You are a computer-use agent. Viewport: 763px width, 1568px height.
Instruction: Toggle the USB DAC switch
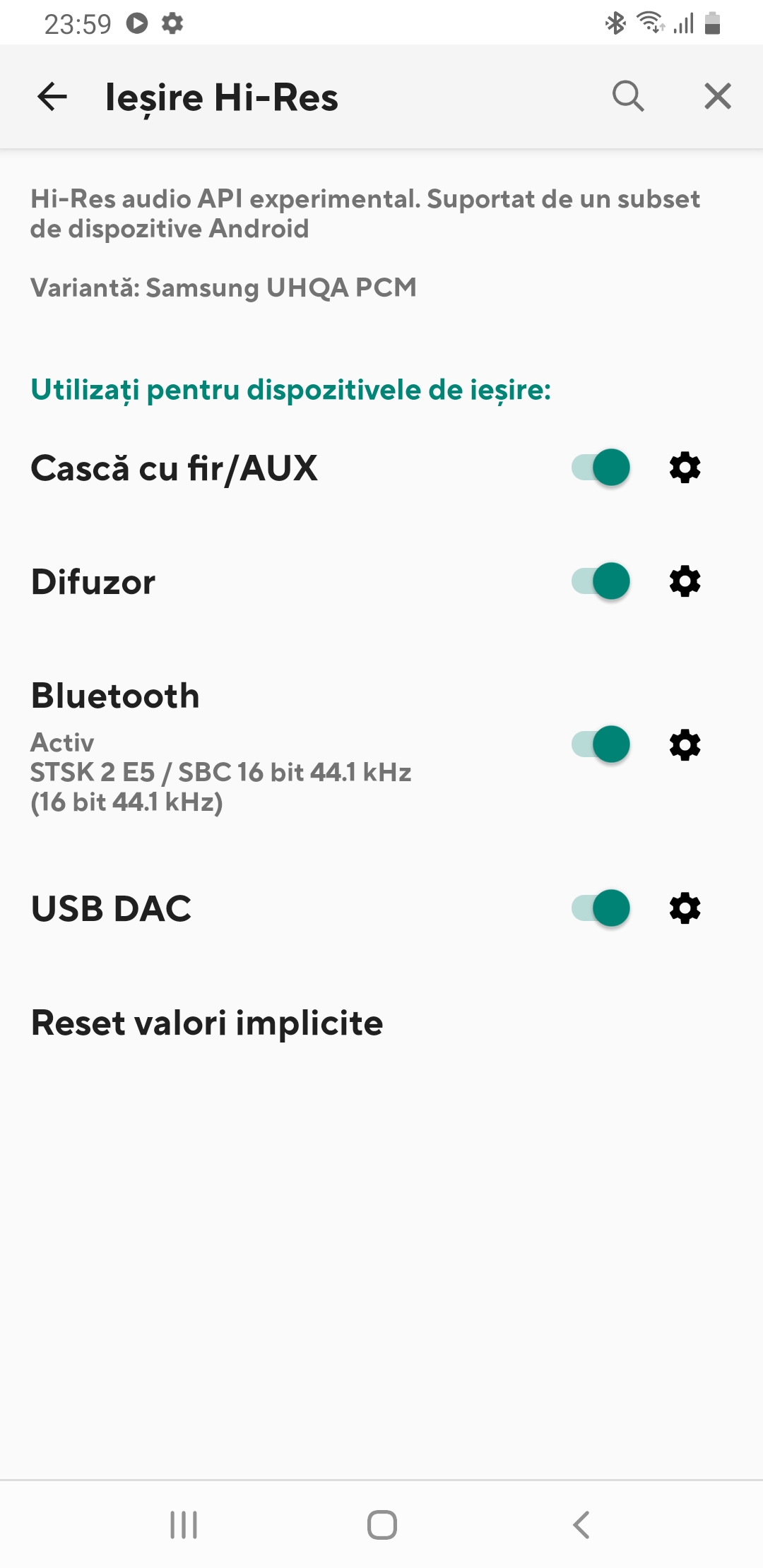point(601,908)
